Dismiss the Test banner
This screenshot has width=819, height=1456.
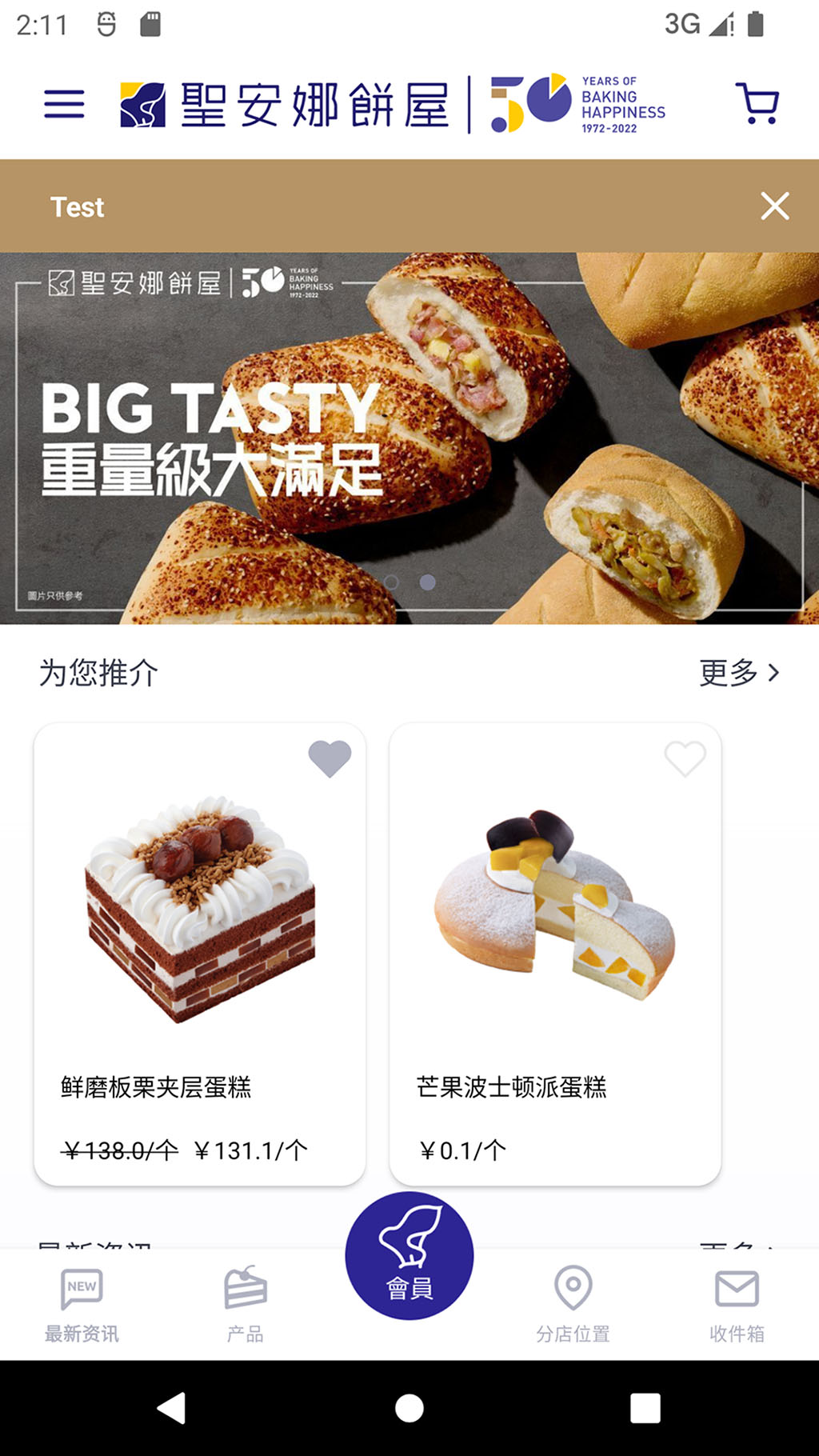pos(774,206)
